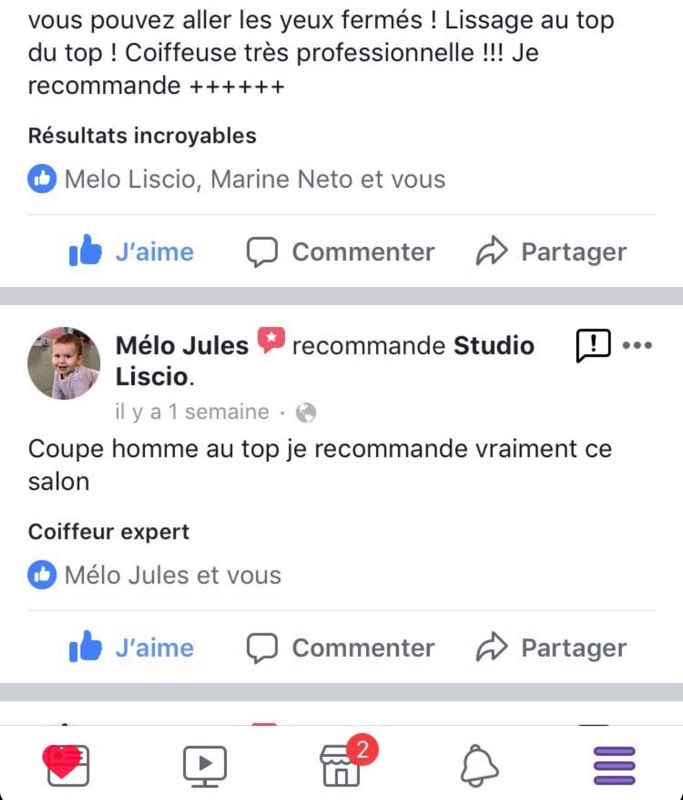Viewport: 683px width, 800px height.
Task: Share Mélo Jules's recommendation post
Action: 551,648
